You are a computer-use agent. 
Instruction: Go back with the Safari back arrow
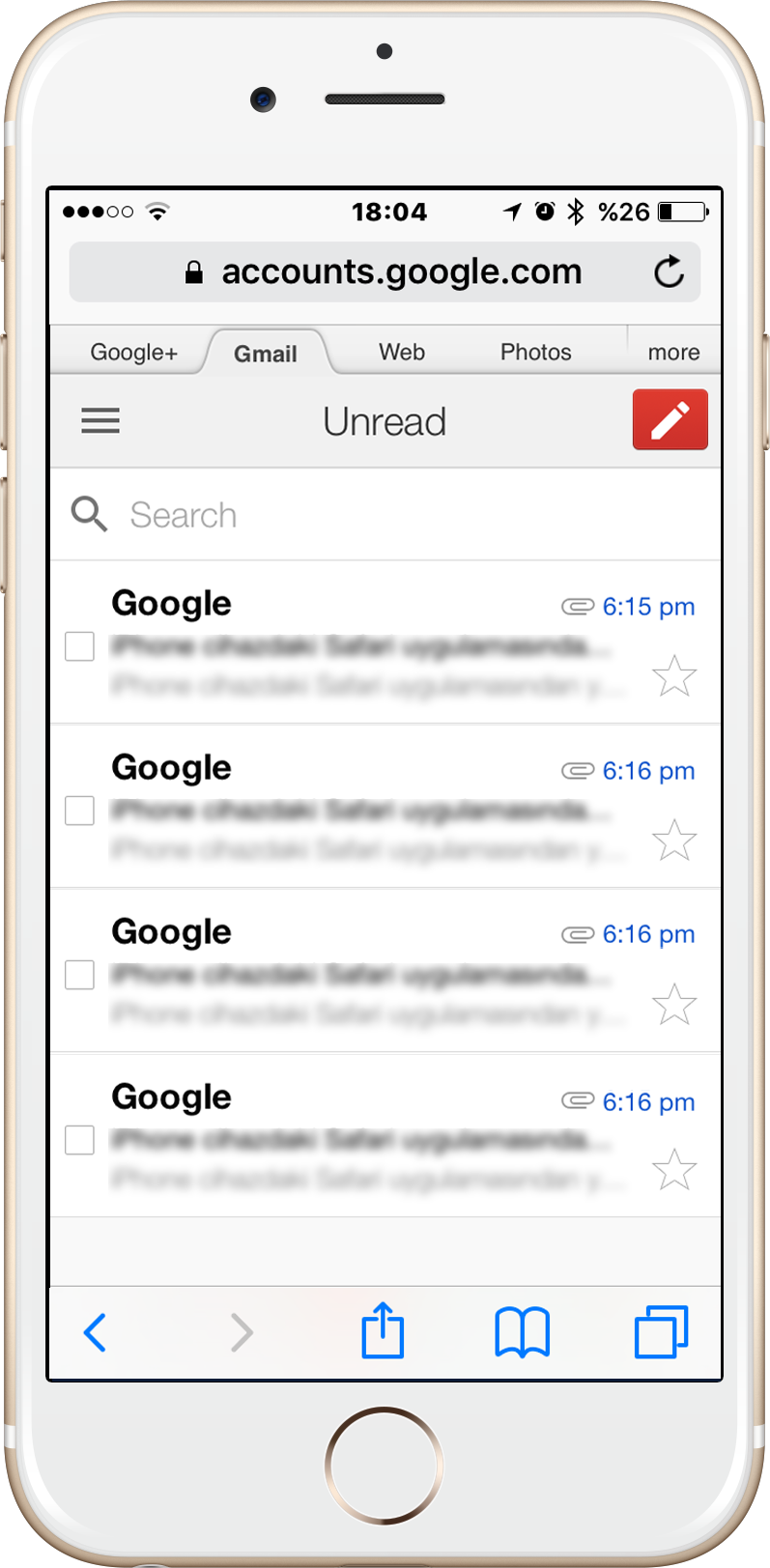tap(95, 1332)
